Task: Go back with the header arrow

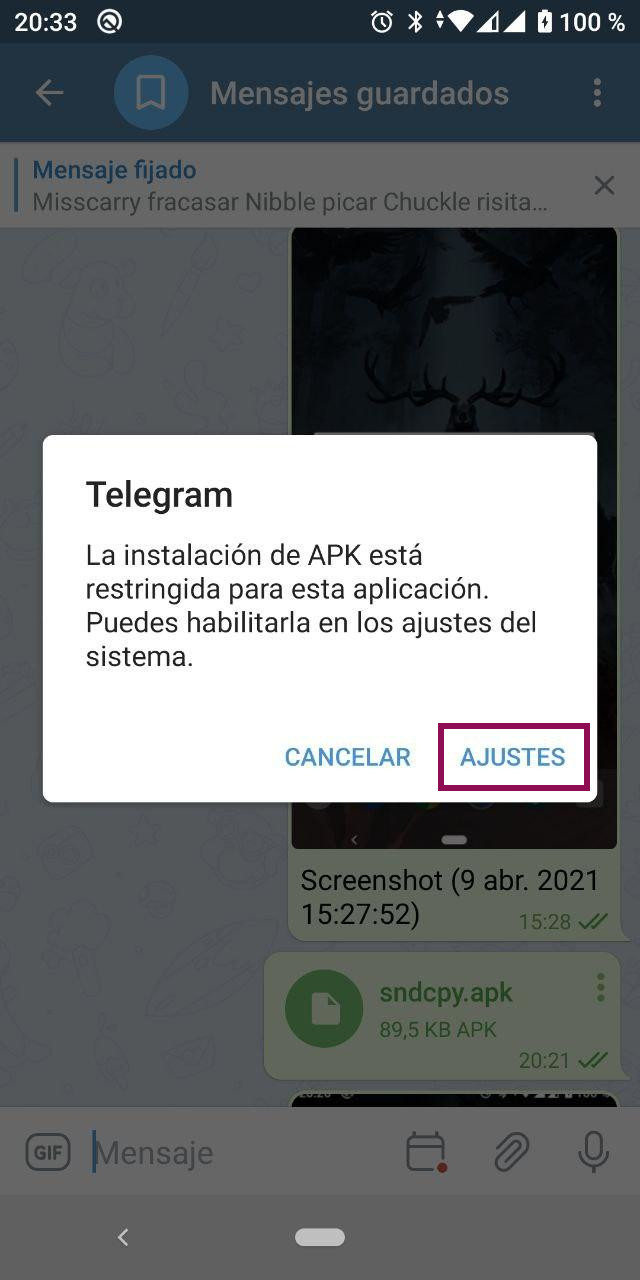Action: 49,93
